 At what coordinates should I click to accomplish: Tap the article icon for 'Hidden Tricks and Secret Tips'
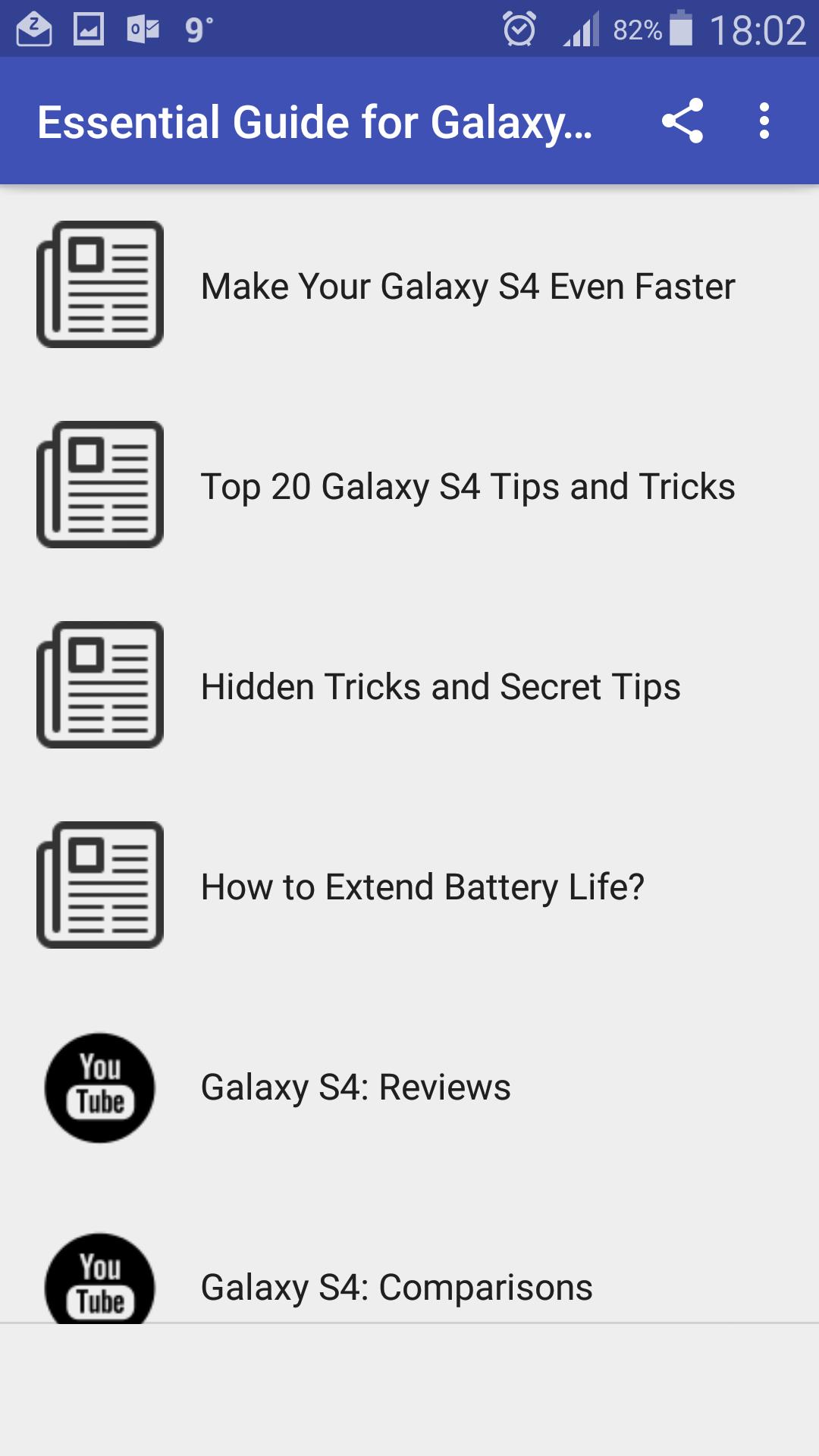coord(99,686)
